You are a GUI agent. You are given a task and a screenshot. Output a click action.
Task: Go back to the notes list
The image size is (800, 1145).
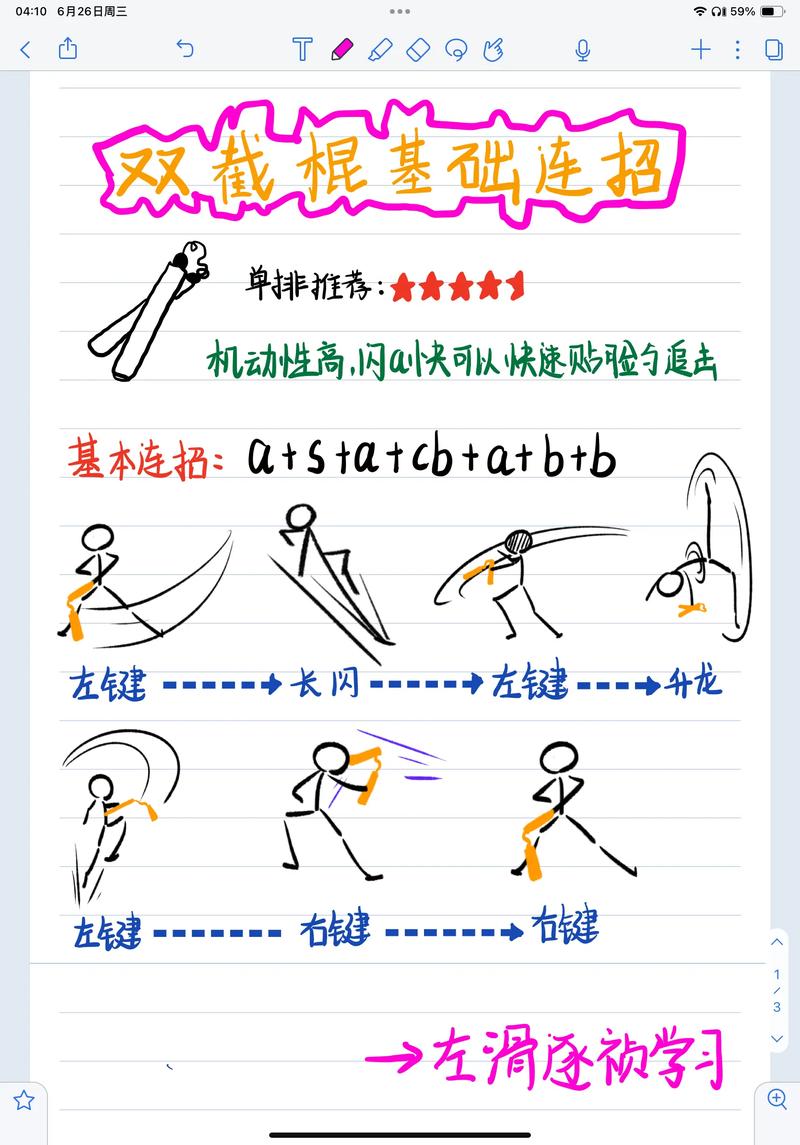(25, 49)
